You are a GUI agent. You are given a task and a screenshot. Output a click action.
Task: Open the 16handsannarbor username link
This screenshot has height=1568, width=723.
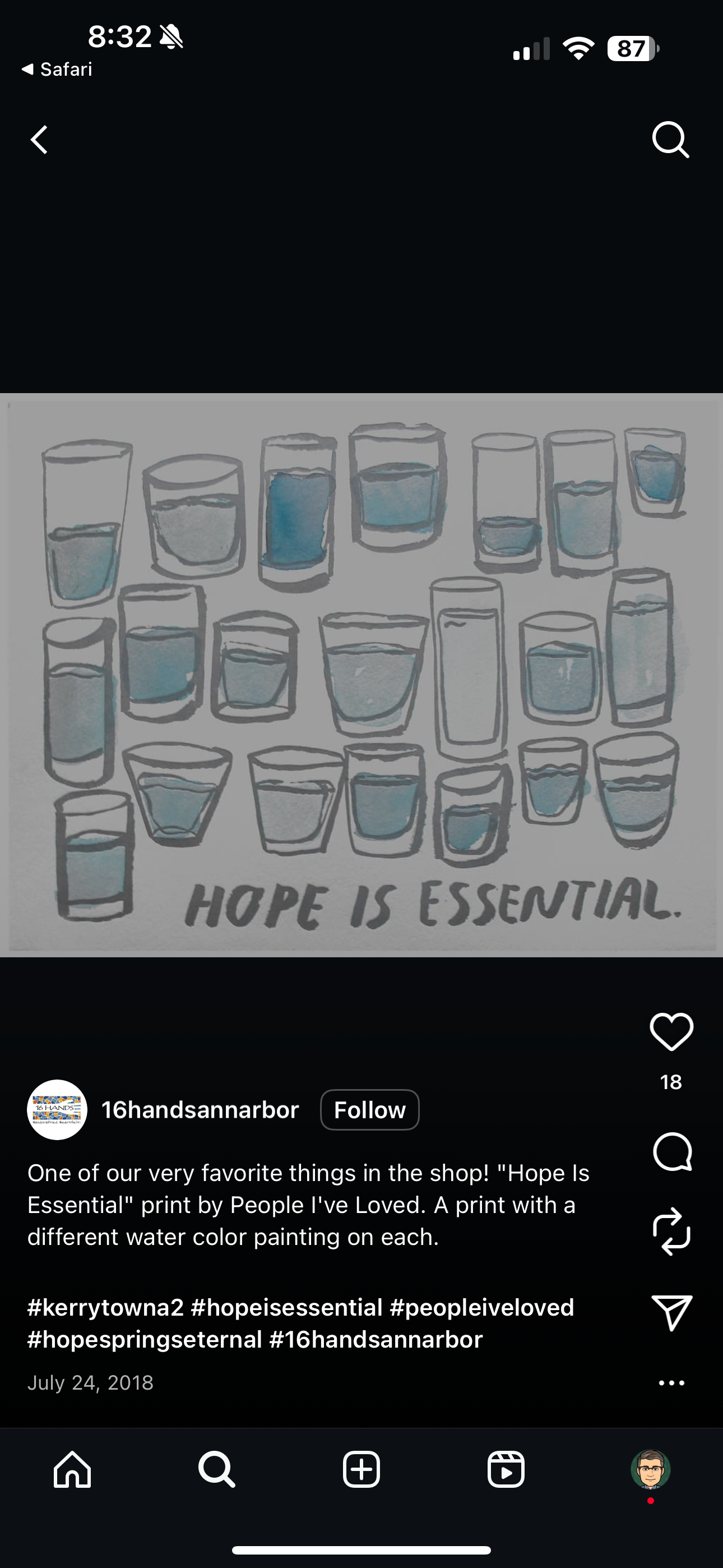(x=200, y=1110)
